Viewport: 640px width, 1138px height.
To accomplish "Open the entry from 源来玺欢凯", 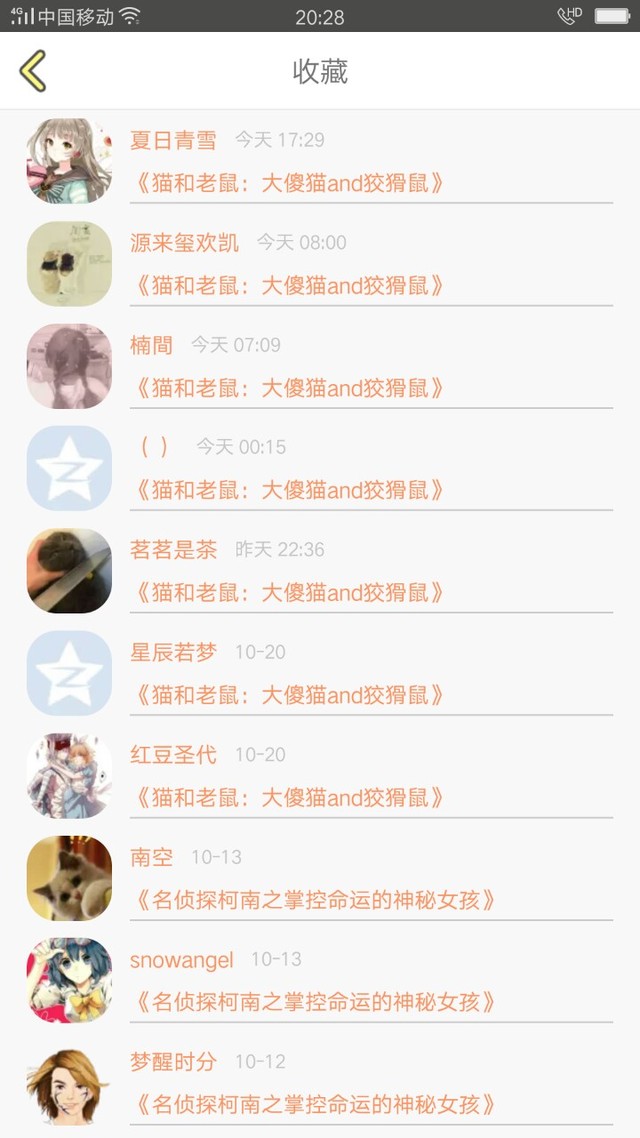I will (320, 263).
